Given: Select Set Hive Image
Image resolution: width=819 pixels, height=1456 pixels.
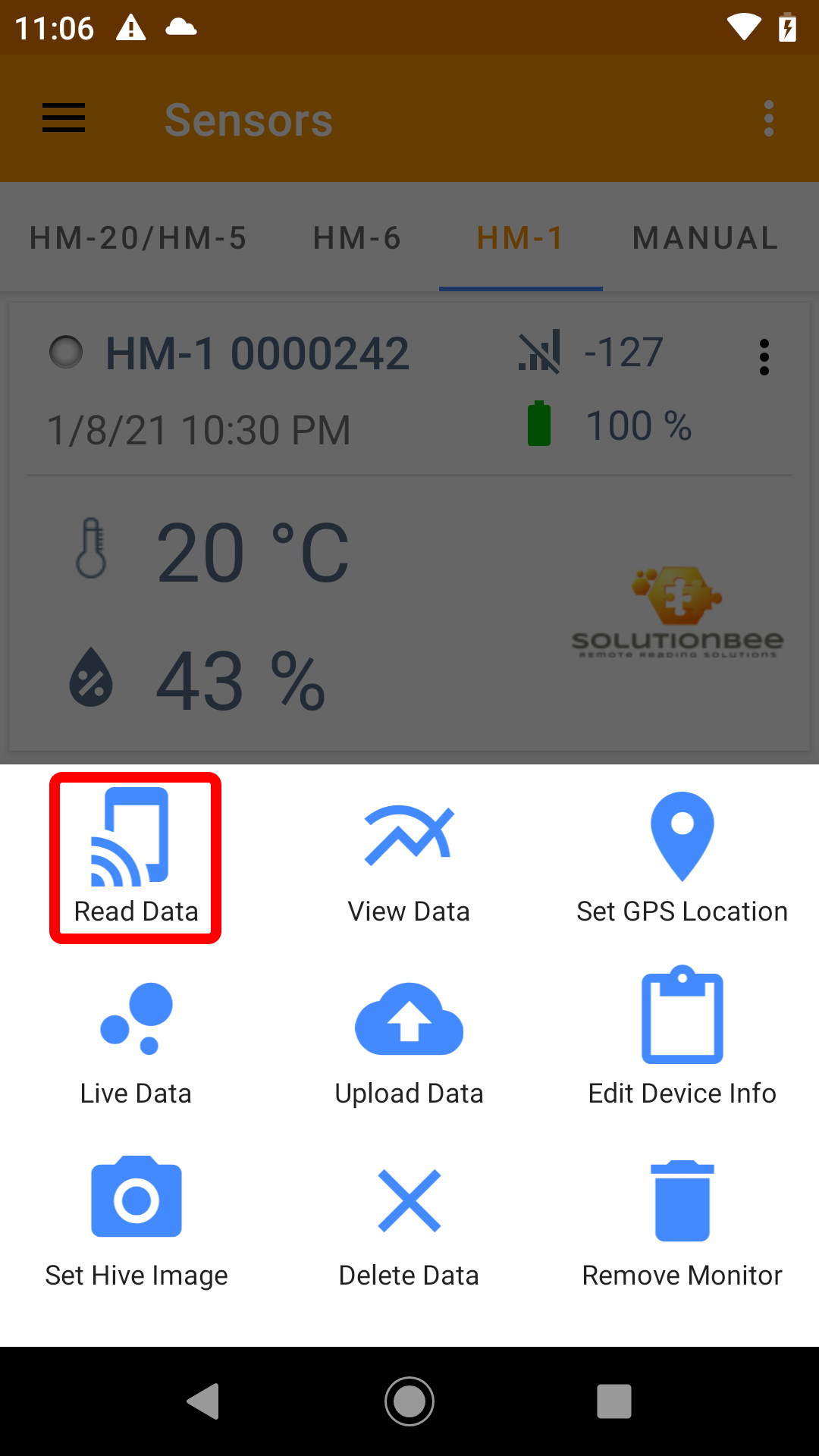Looking at the screenshot, I should click(136, 1222).
